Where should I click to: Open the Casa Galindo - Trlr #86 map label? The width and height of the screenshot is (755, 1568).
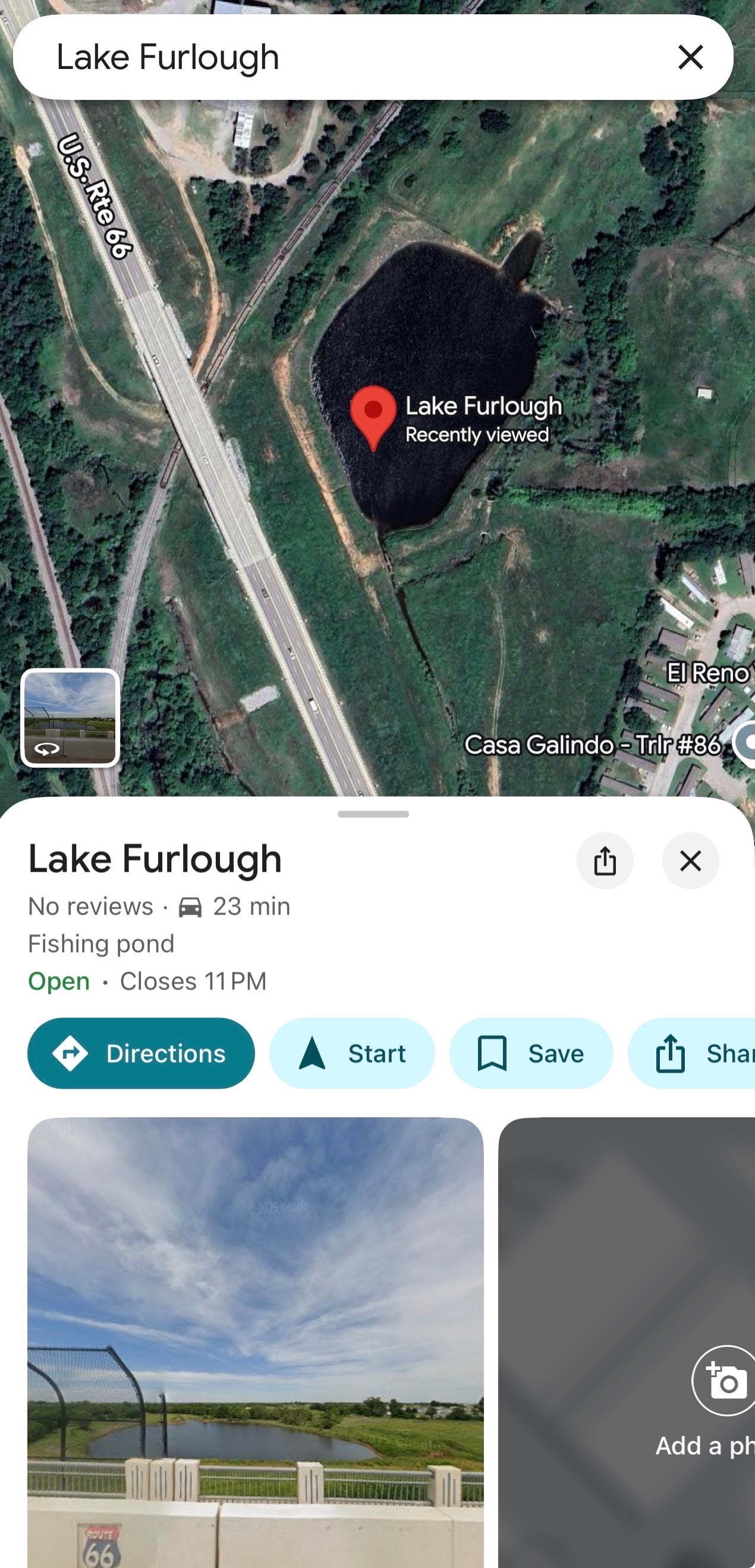tap(593, 744)
